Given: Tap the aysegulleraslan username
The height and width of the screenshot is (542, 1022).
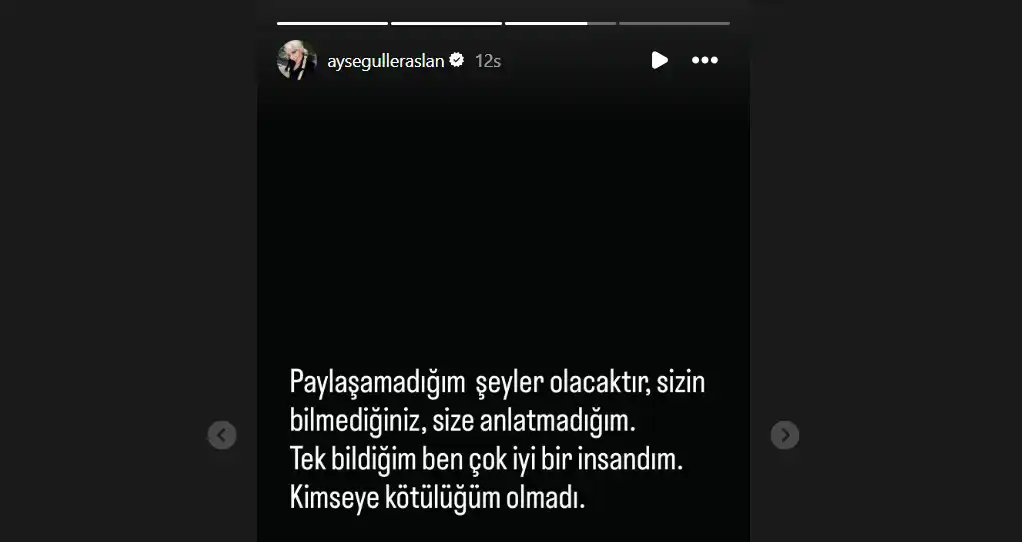Looking at the screenshot, I should [385, 61].
